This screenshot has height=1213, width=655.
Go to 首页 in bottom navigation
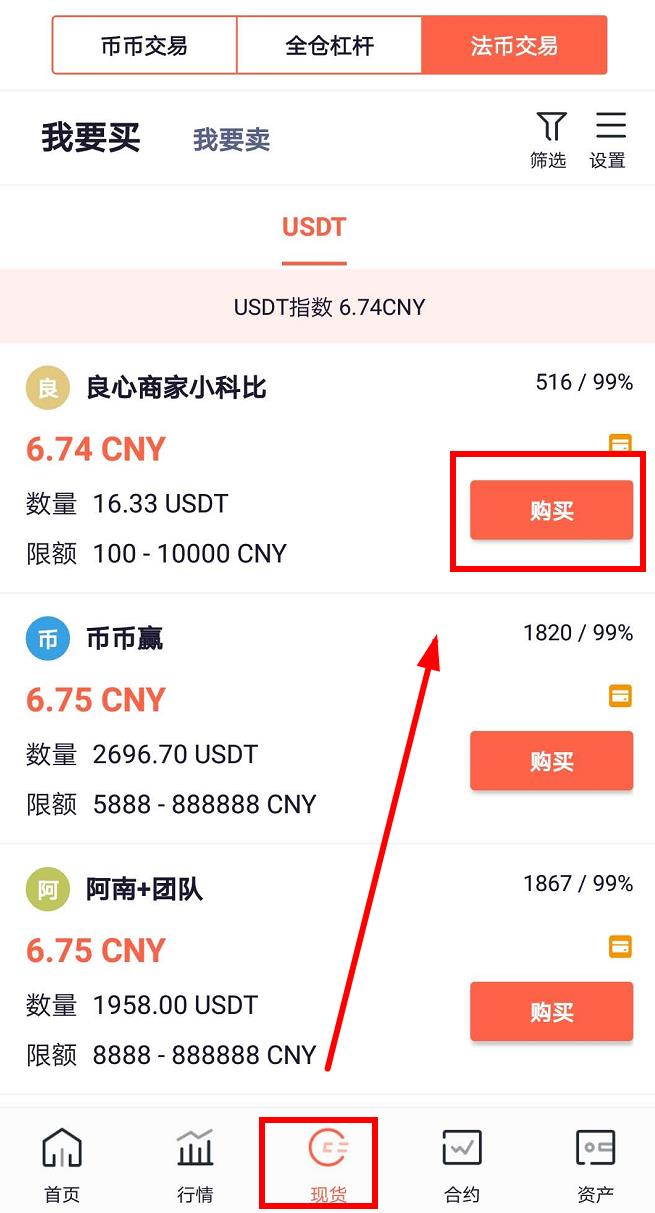62,1165
